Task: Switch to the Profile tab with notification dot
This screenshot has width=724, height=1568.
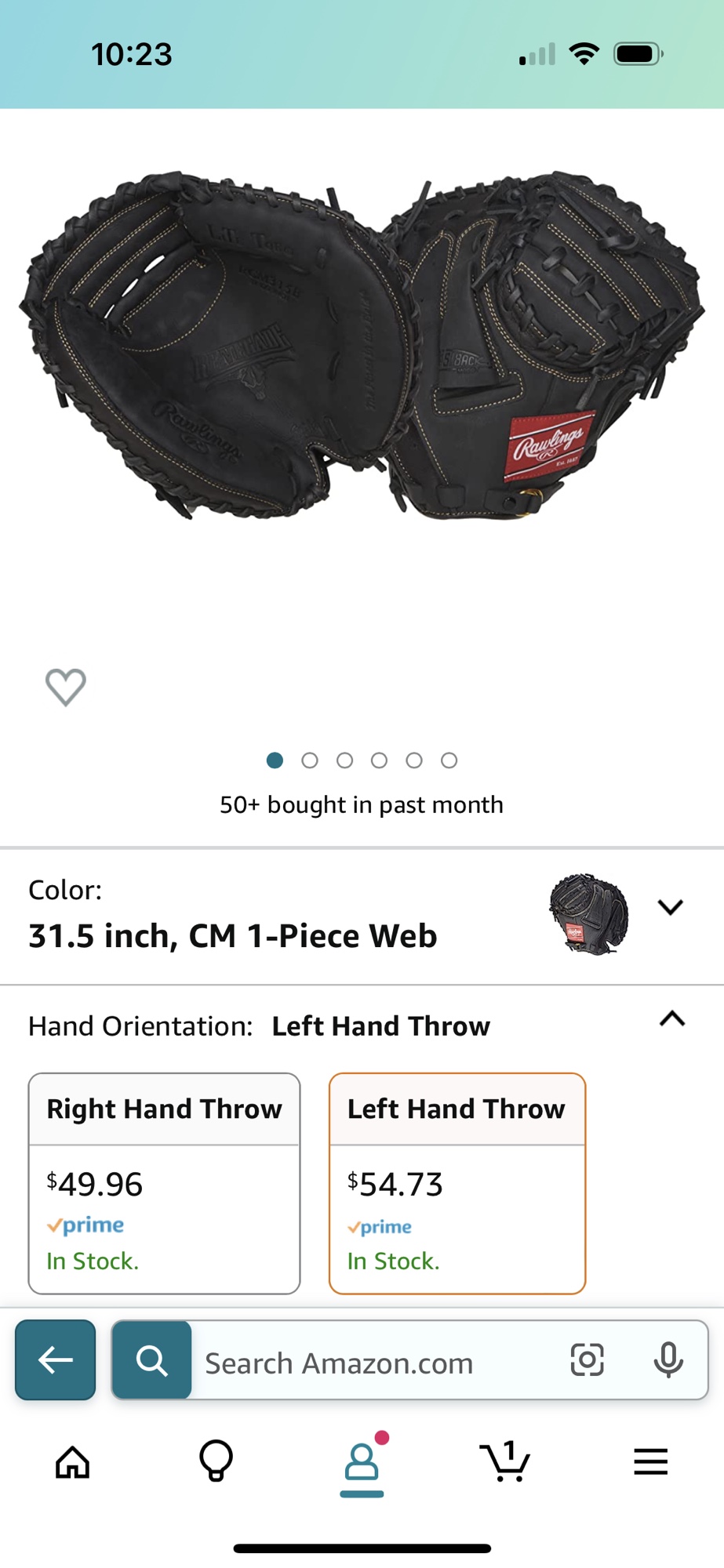Action: pyautogui.click(x=362, y=1461)
